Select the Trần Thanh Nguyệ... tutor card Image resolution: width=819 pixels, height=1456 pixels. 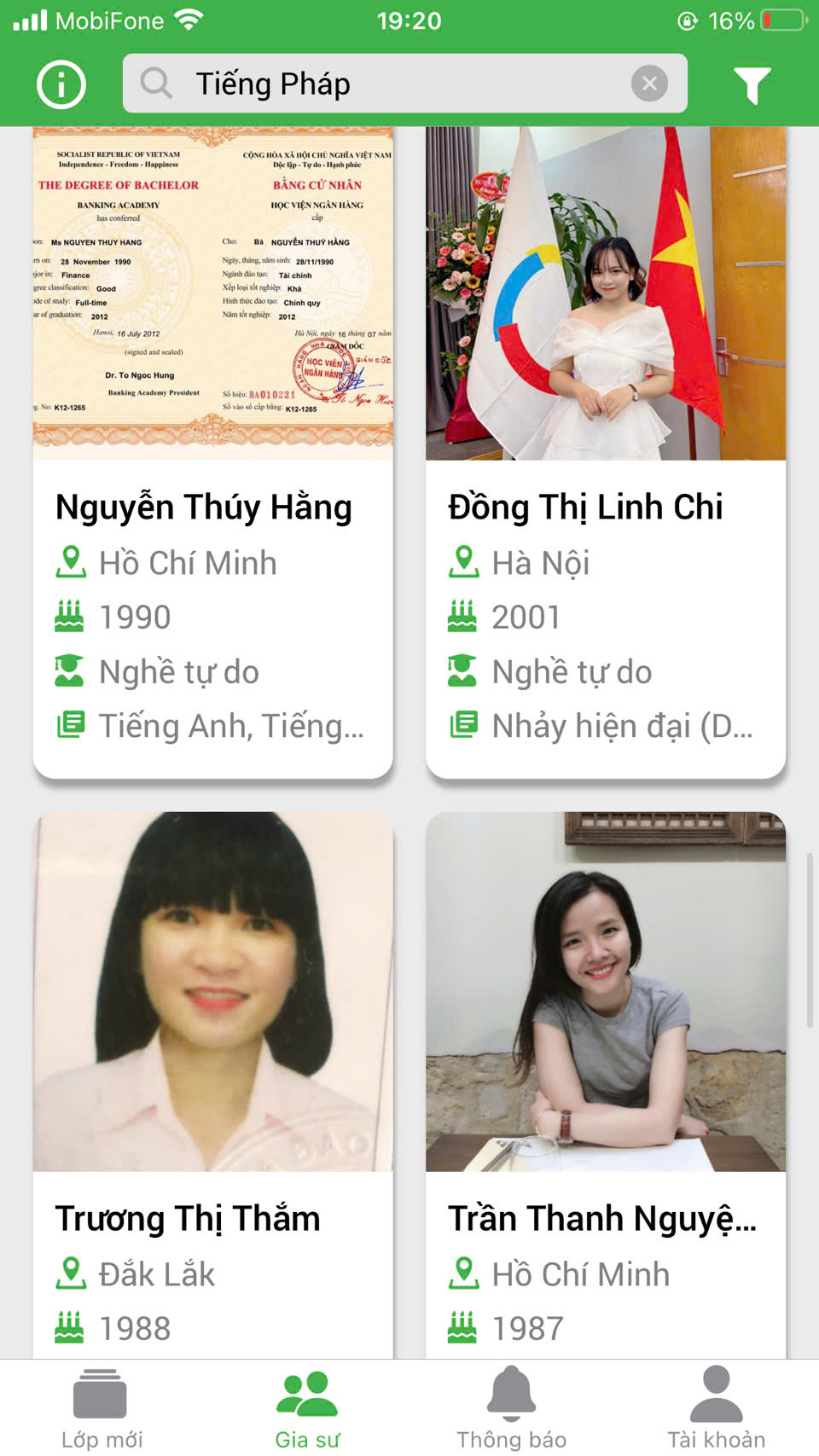606,1083
